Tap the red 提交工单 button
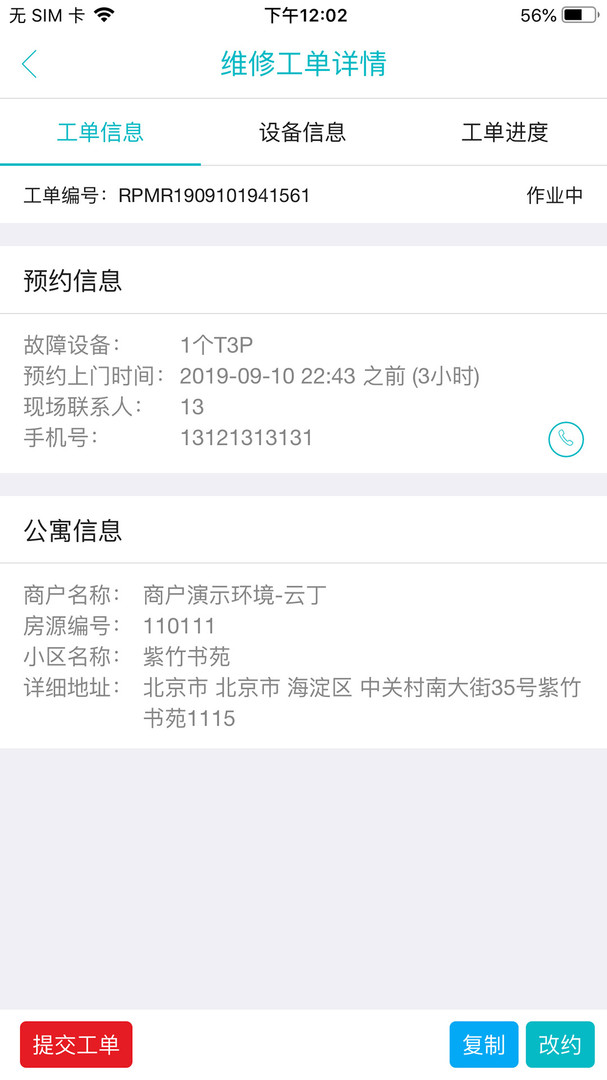The width and height of the screenshot is (607, 1080). click(76, 1044)
